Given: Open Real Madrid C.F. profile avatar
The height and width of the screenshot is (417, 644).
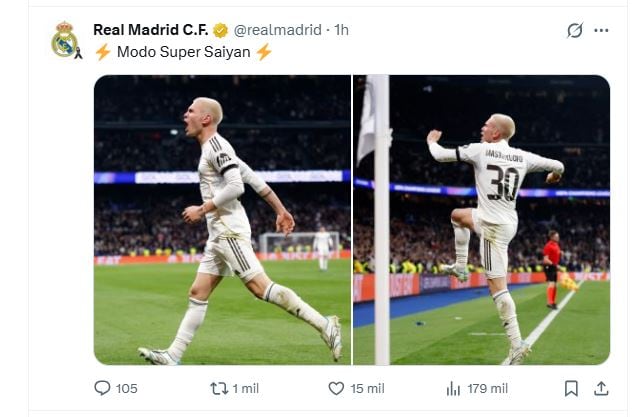Looking at the screenshot, I should click(66, 40).
